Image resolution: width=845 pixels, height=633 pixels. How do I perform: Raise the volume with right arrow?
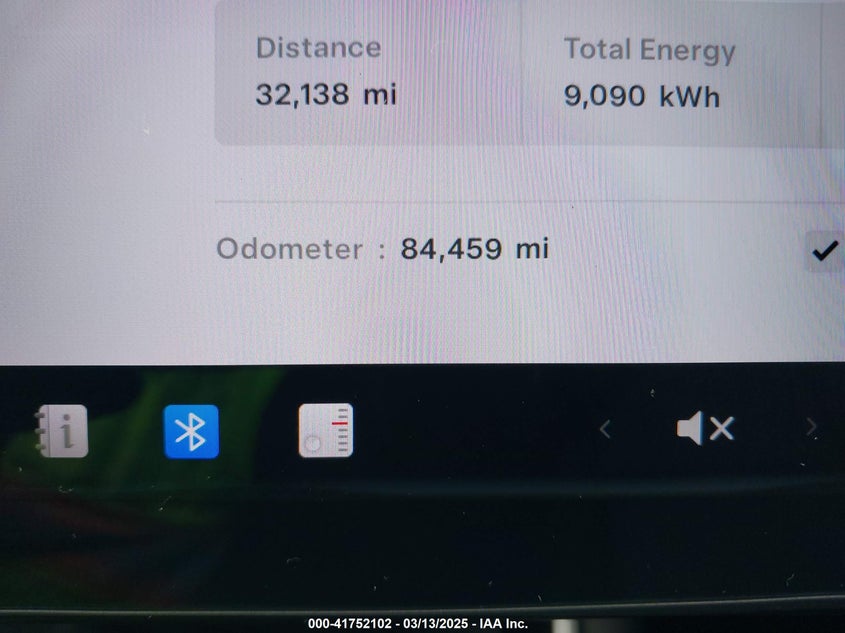click(811, 429)
